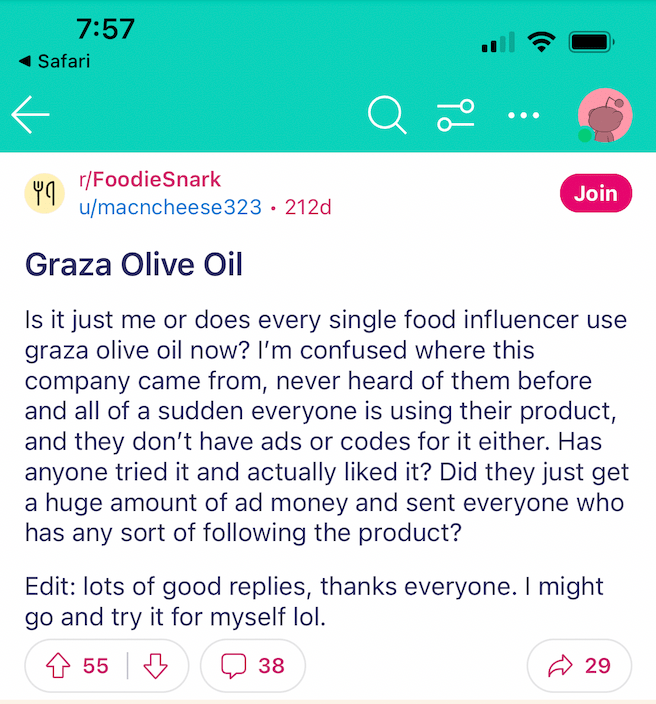Image resolution: width=656 pixels, height=704 pixels.
Task: Open your profile avatar
Action: [x=604, y=116]
